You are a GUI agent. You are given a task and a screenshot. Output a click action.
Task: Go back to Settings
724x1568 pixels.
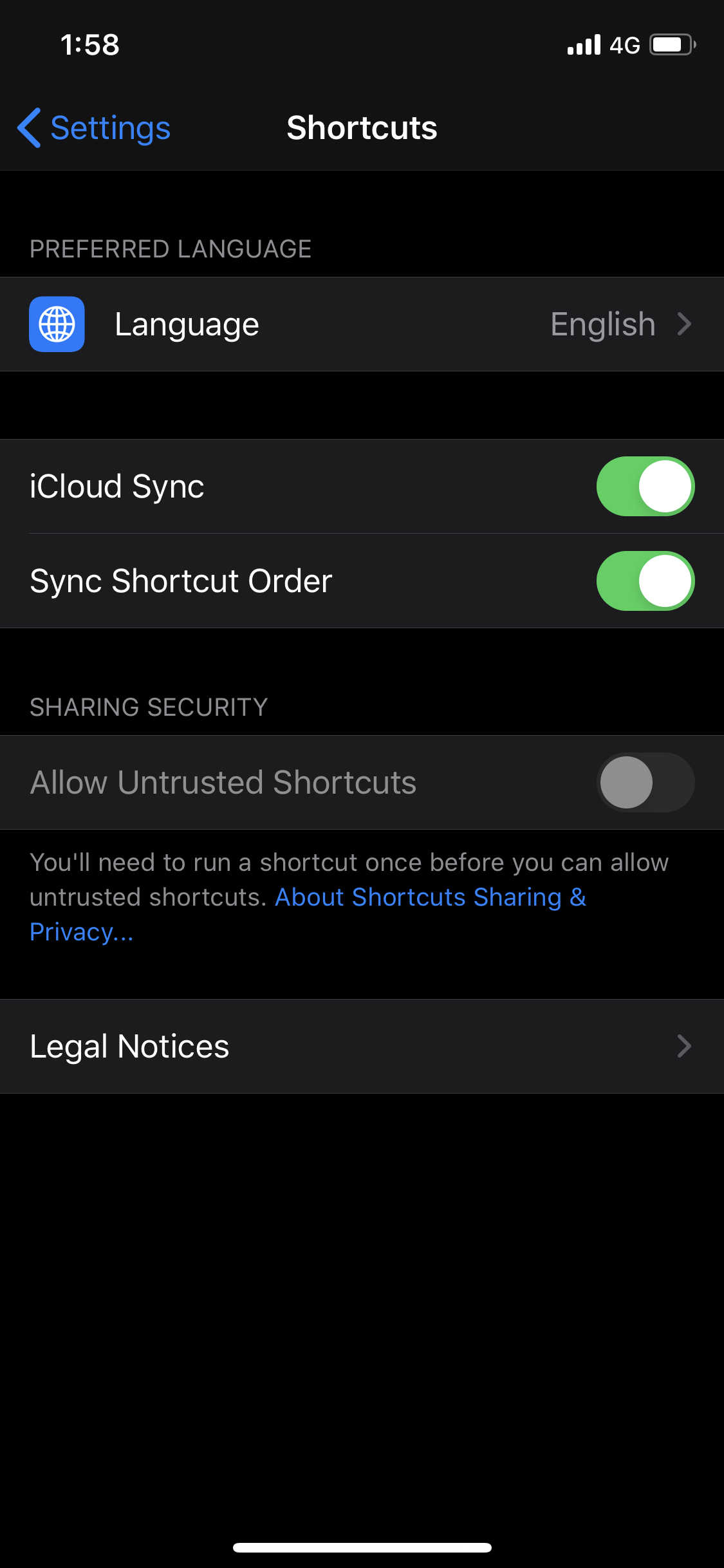tap(94, 127)
